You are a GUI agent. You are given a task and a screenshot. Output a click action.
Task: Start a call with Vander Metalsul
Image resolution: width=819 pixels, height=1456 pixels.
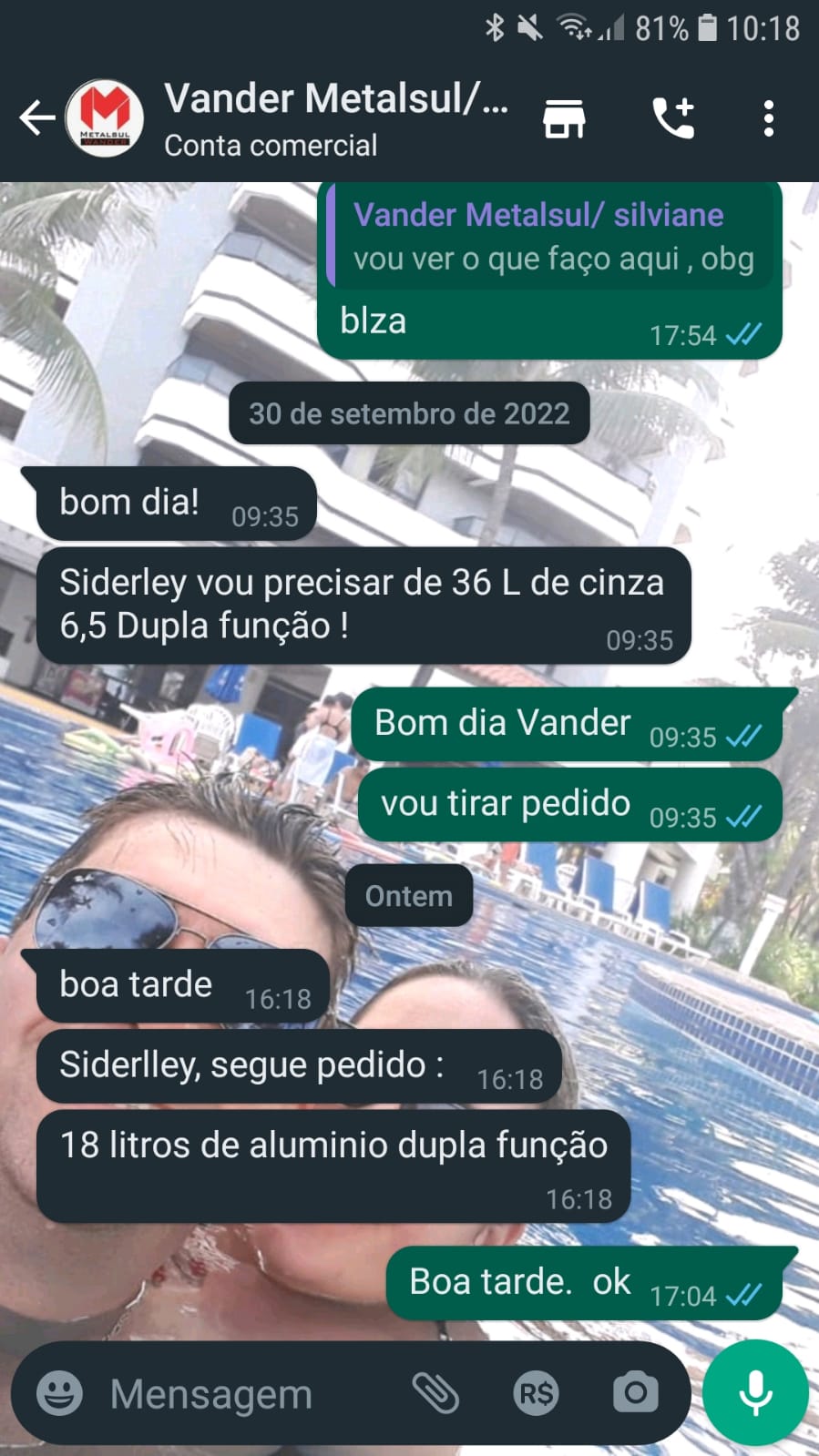point(673,118)
